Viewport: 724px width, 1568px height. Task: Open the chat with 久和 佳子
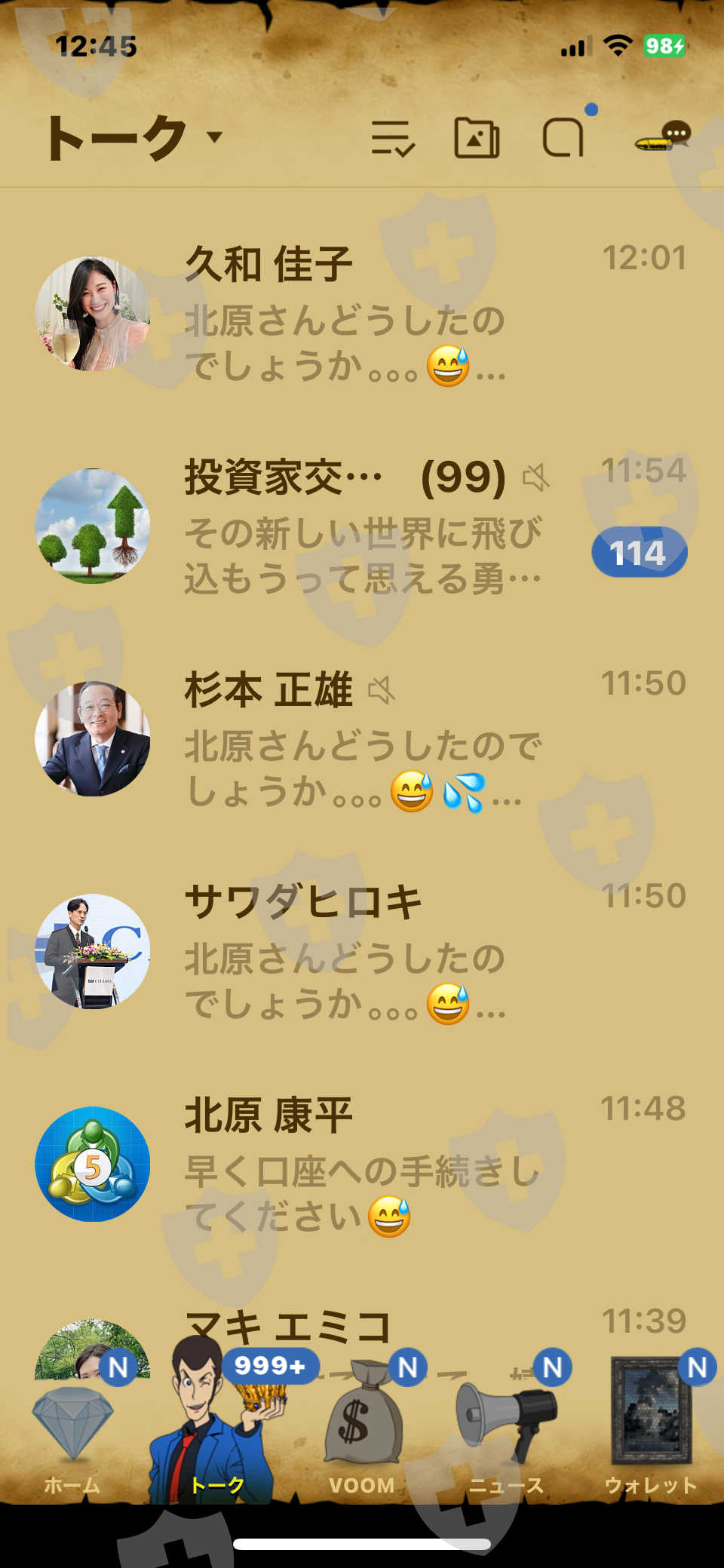[x=362, y=313]
